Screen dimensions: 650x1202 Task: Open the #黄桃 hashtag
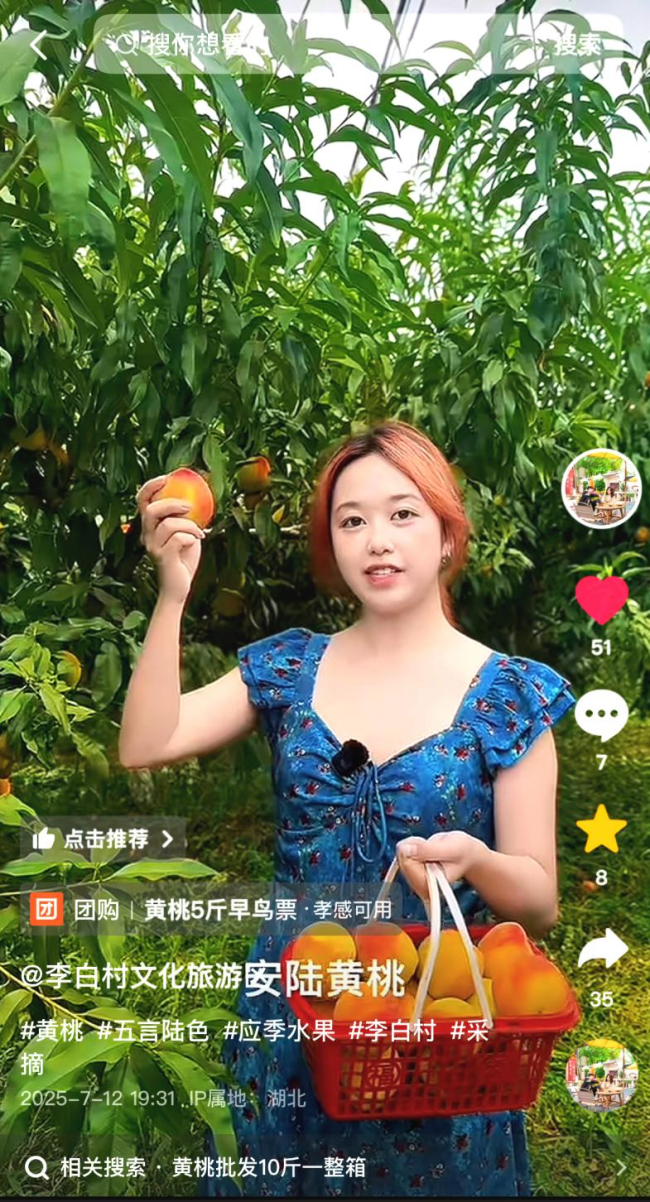coord(52,1030)
